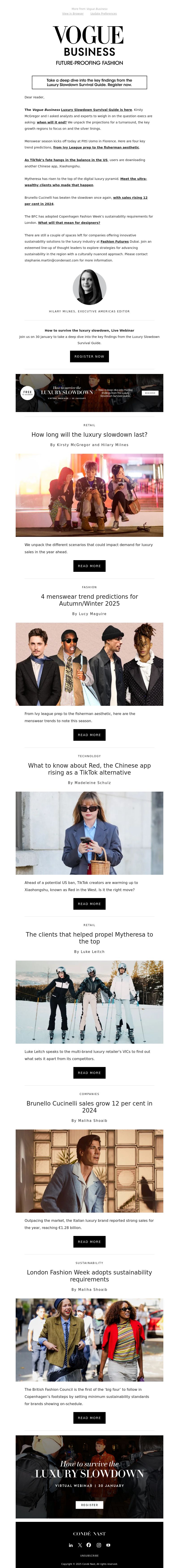The height and width of the screenshot is (1568, 179).
Task: Tap the Luxury Slowdown Survival Guide register banner
Action: coord(89,82)
